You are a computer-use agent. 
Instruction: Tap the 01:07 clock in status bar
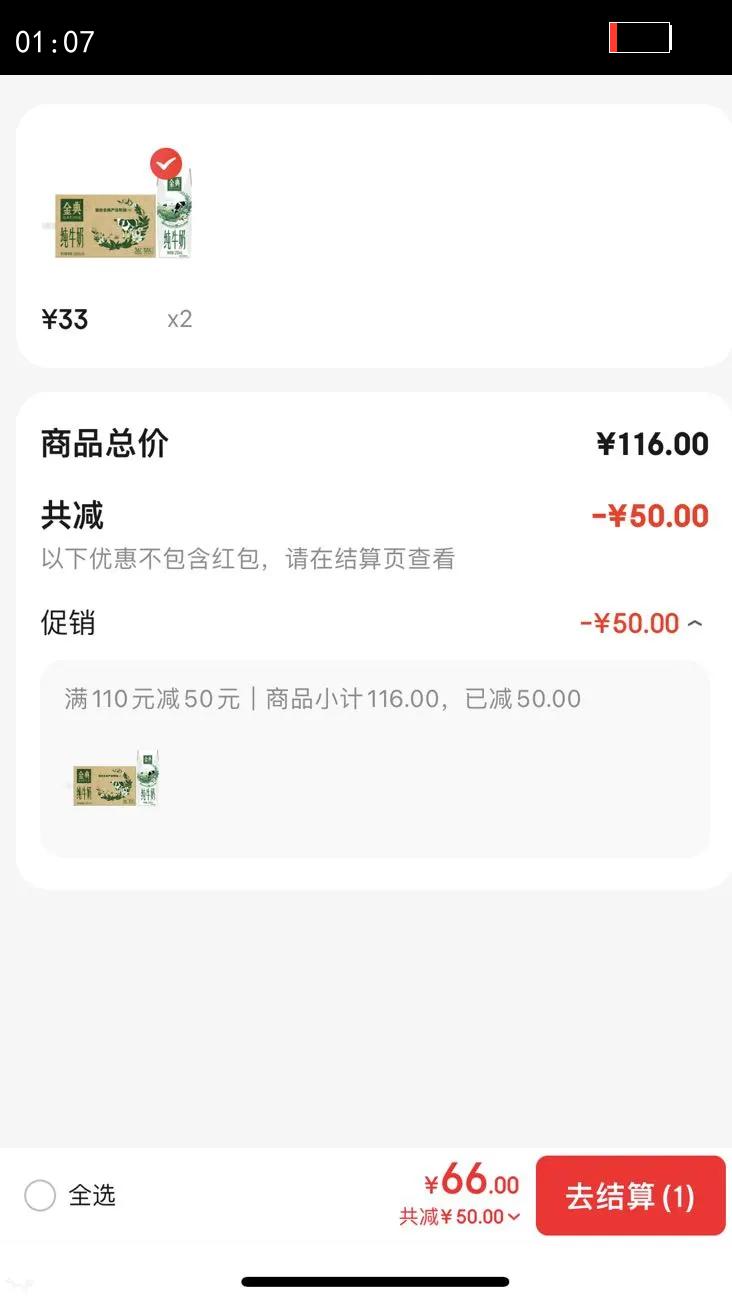[x=55, y=41]
